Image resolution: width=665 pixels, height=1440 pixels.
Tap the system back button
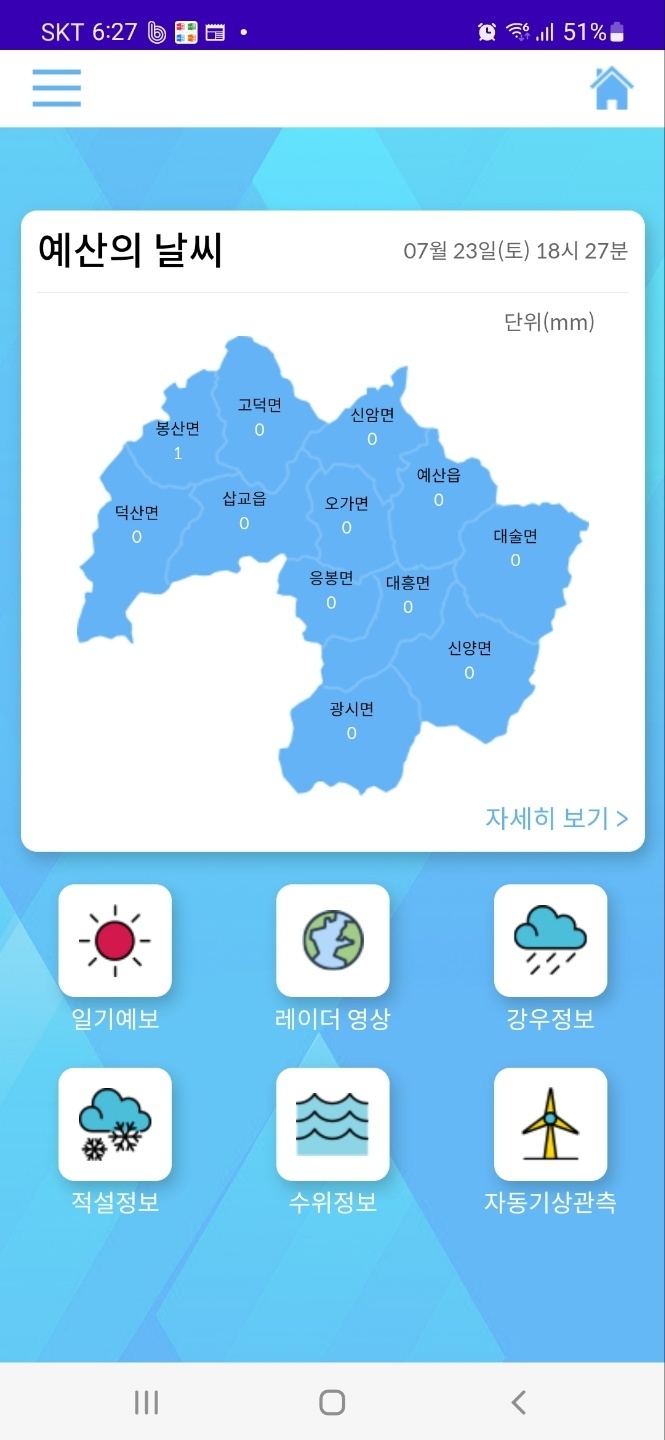tap(518, 1402)
